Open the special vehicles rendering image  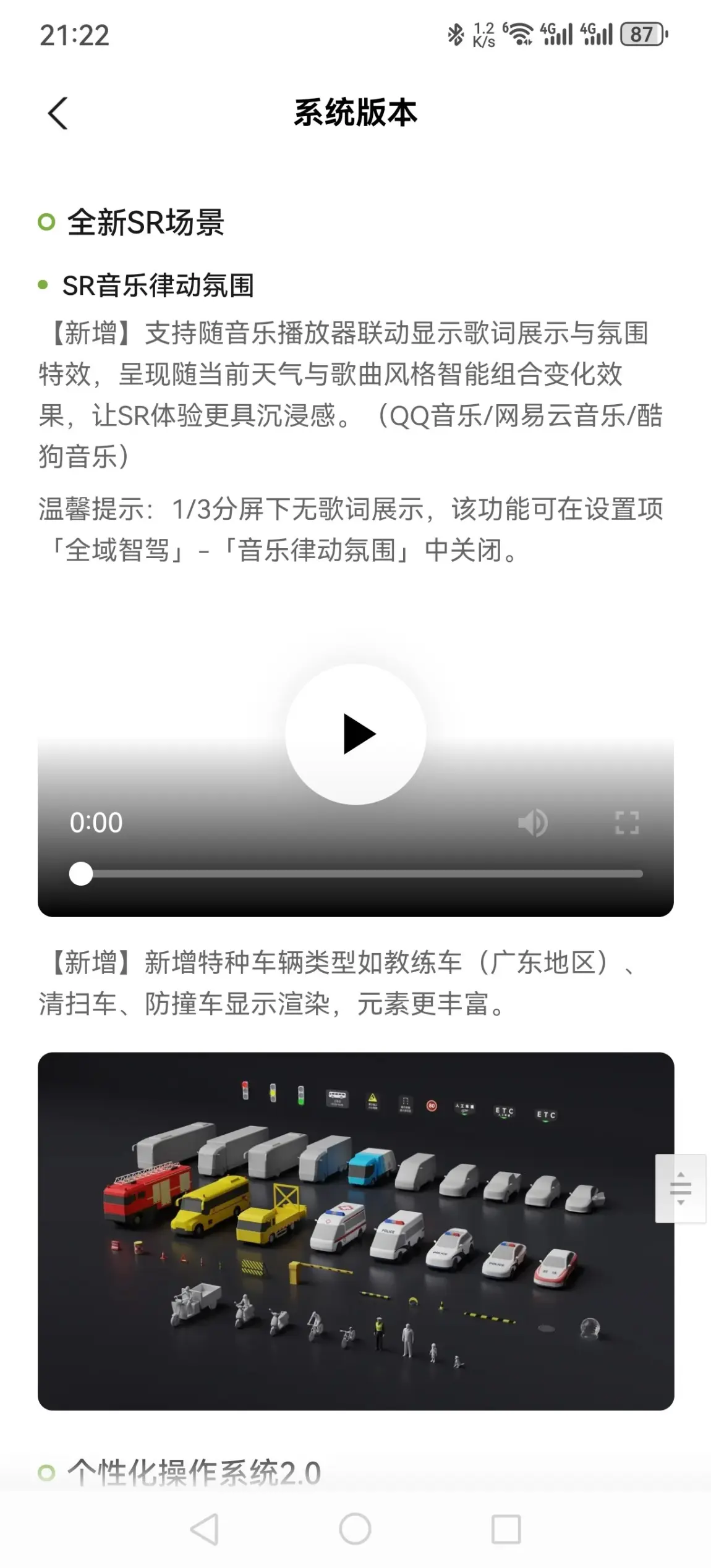355,1231
